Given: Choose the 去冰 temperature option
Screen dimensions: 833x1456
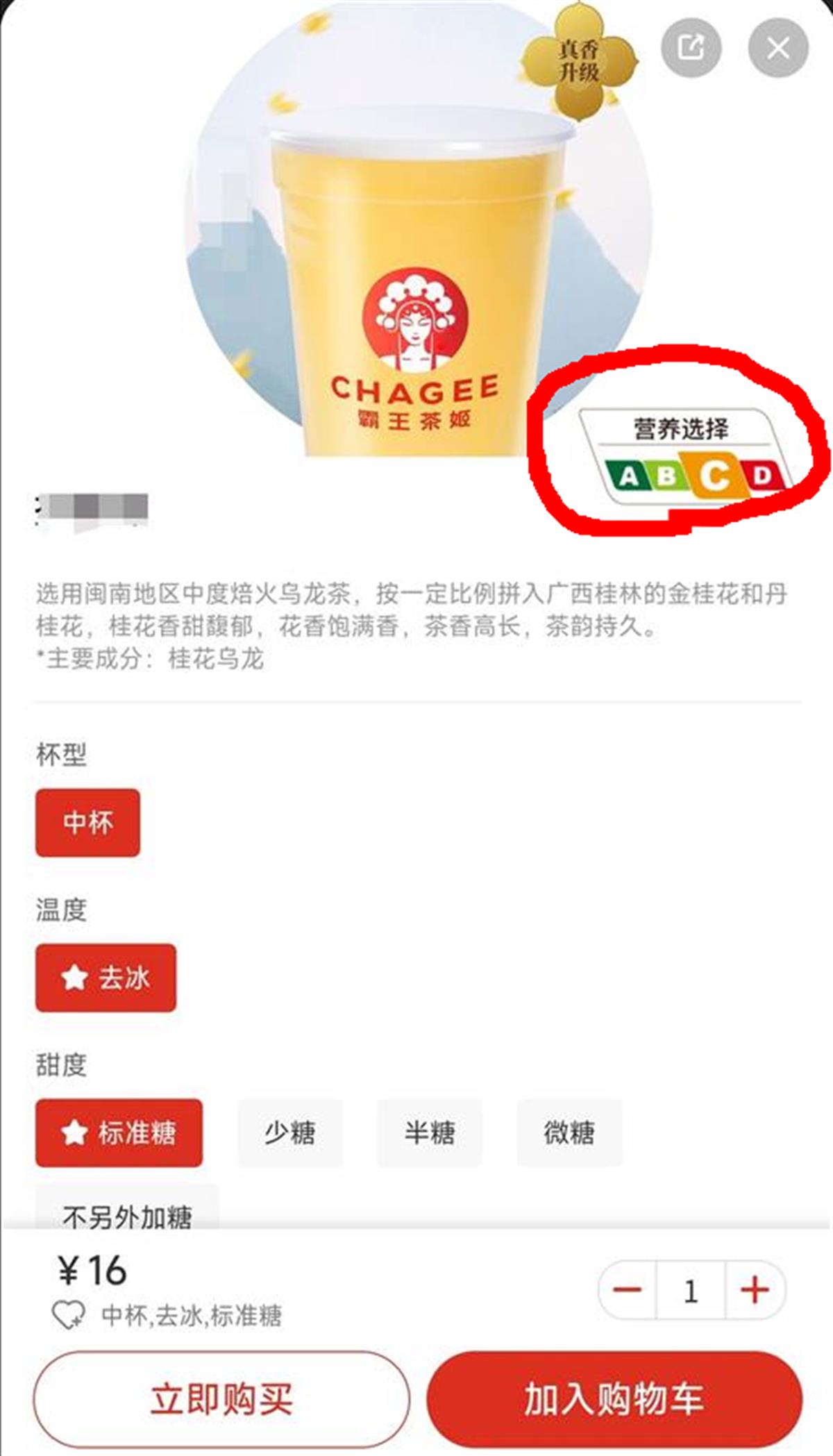Looking at the screenshot, I should tap(106, 978).
